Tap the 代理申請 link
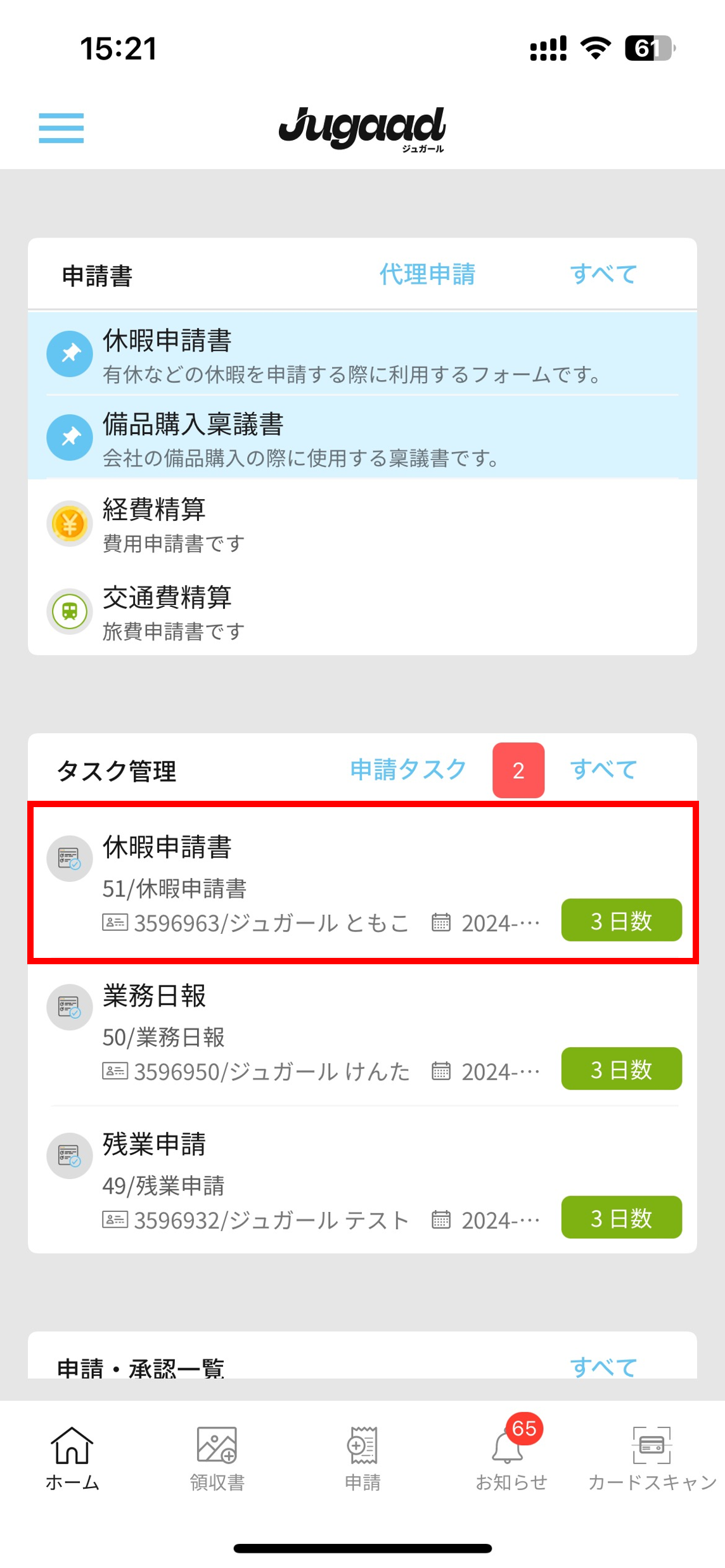The width and height of the screenshot is (725, 1568). [x=427, y=274]
